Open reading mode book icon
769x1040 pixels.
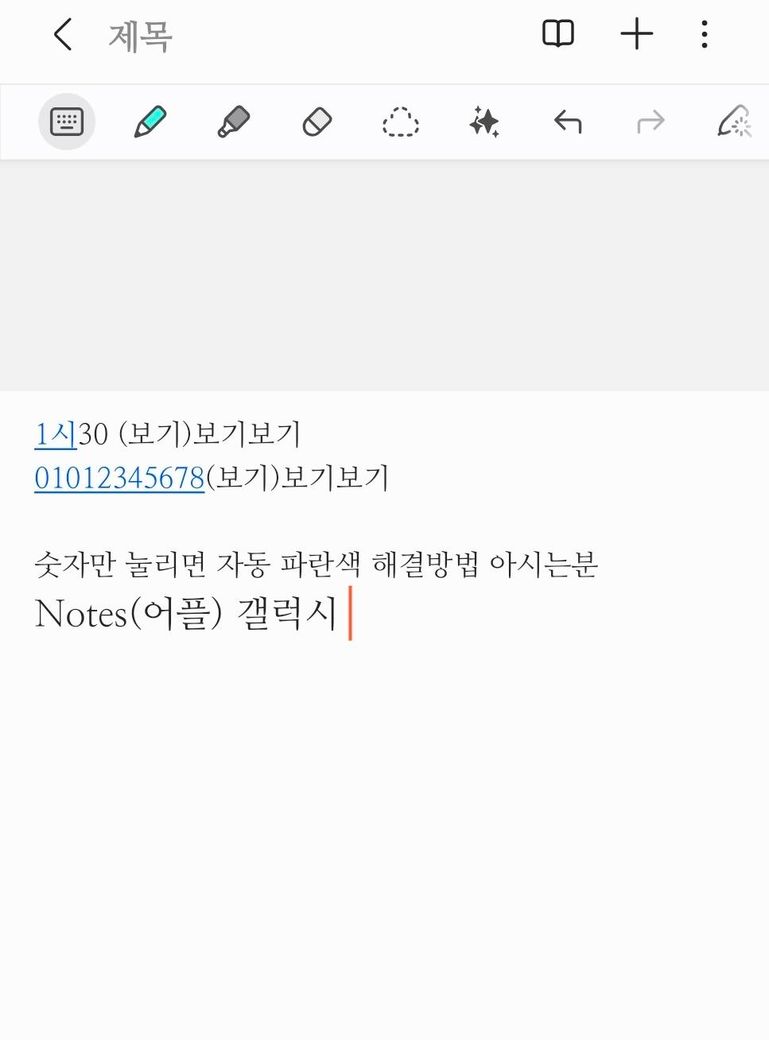[x=558, y=35]
